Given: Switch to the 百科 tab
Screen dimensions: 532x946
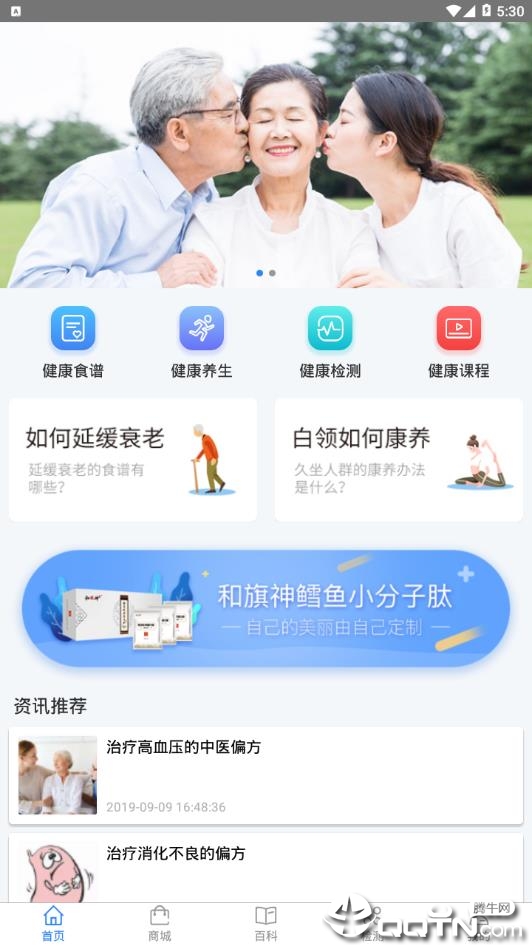Looking at the screenshot, I should (266, 924).
